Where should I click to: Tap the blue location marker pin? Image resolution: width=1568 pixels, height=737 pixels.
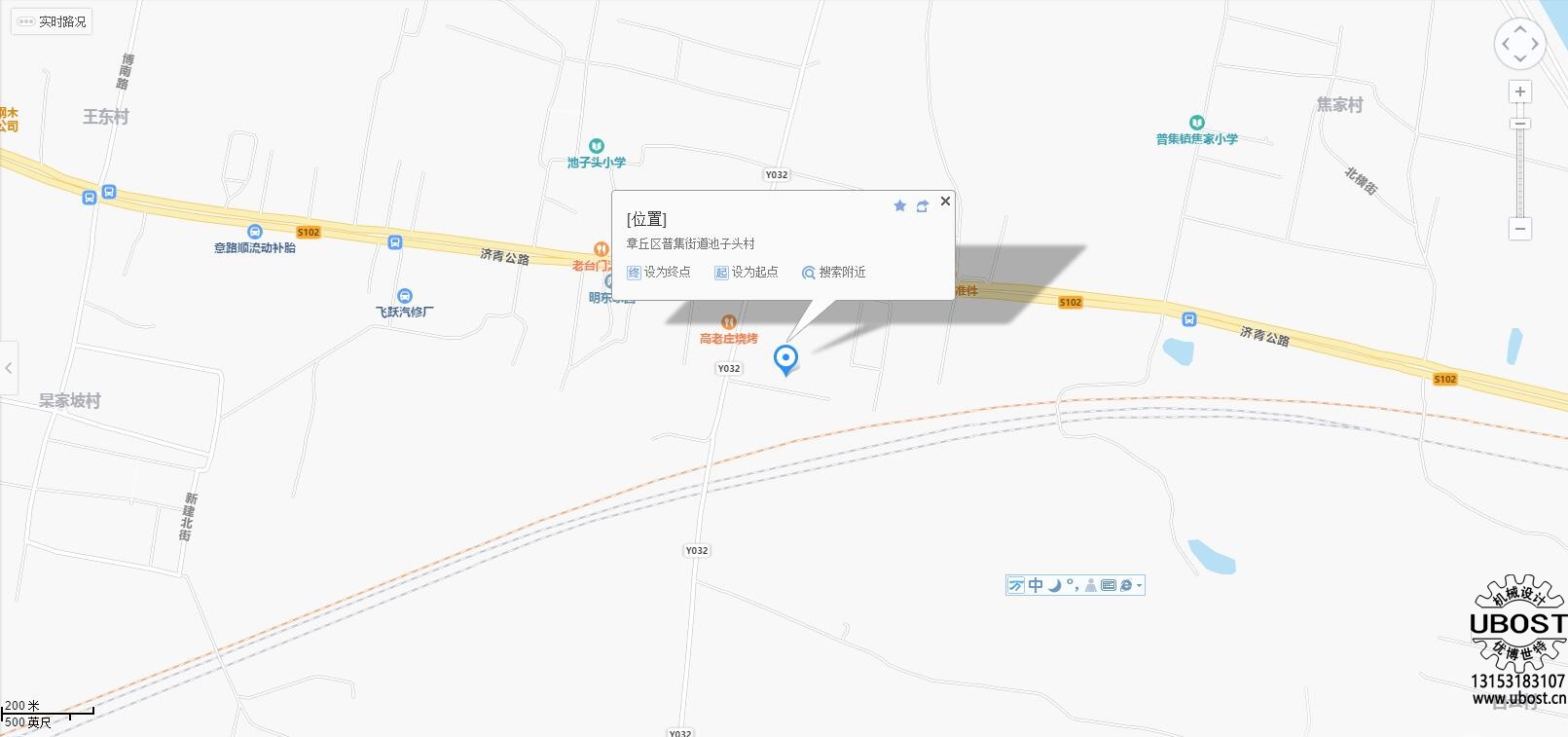pos(785,359)
